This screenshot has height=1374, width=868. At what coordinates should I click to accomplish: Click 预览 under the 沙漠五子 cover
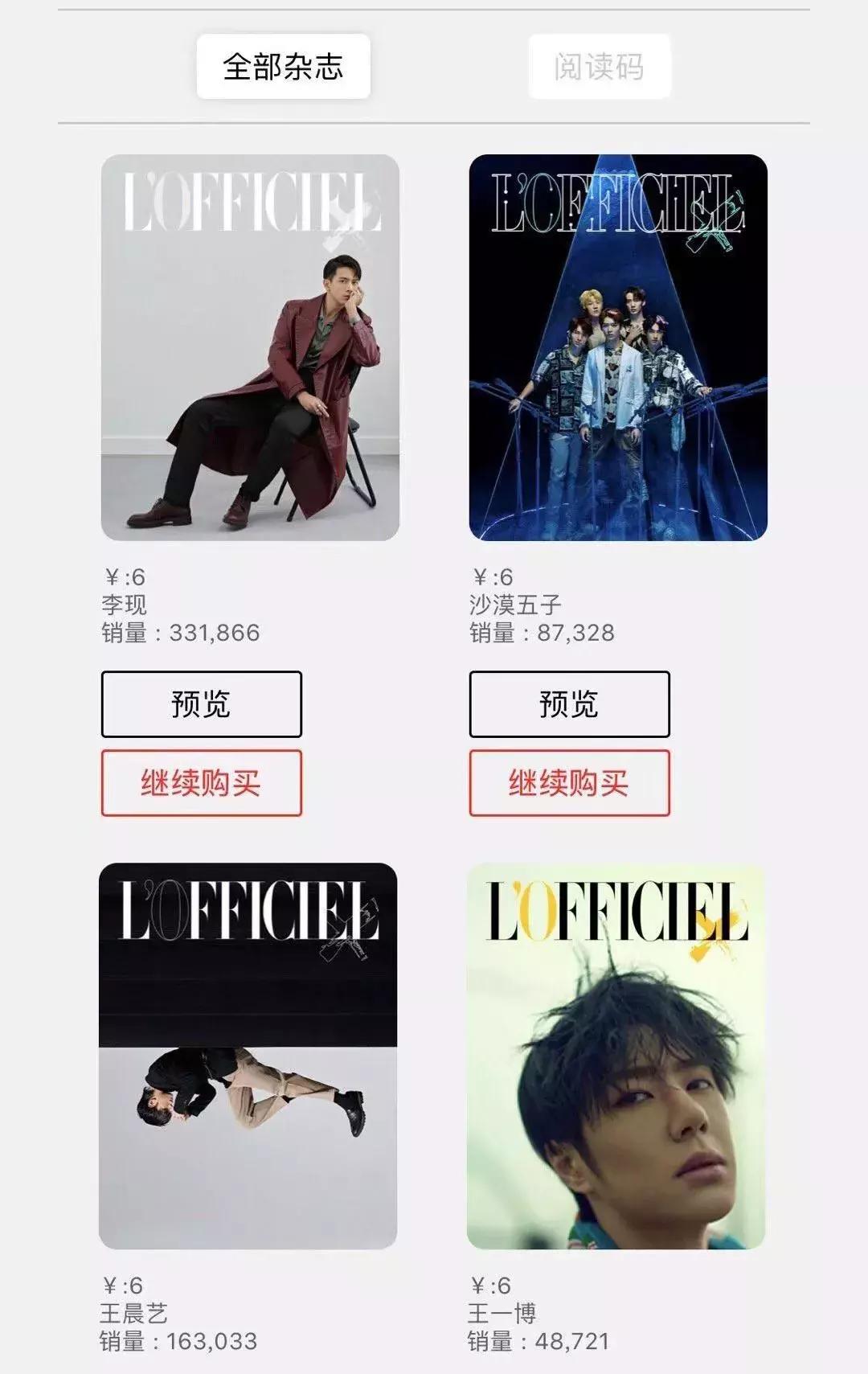point(569,703)
